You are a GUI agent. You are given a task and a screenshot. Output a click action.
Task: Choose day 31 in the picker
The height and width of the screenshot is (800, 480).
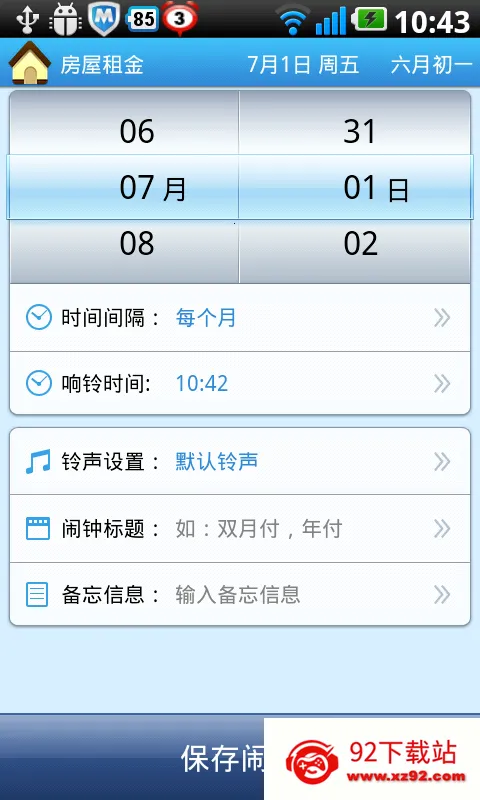(360, 131)
